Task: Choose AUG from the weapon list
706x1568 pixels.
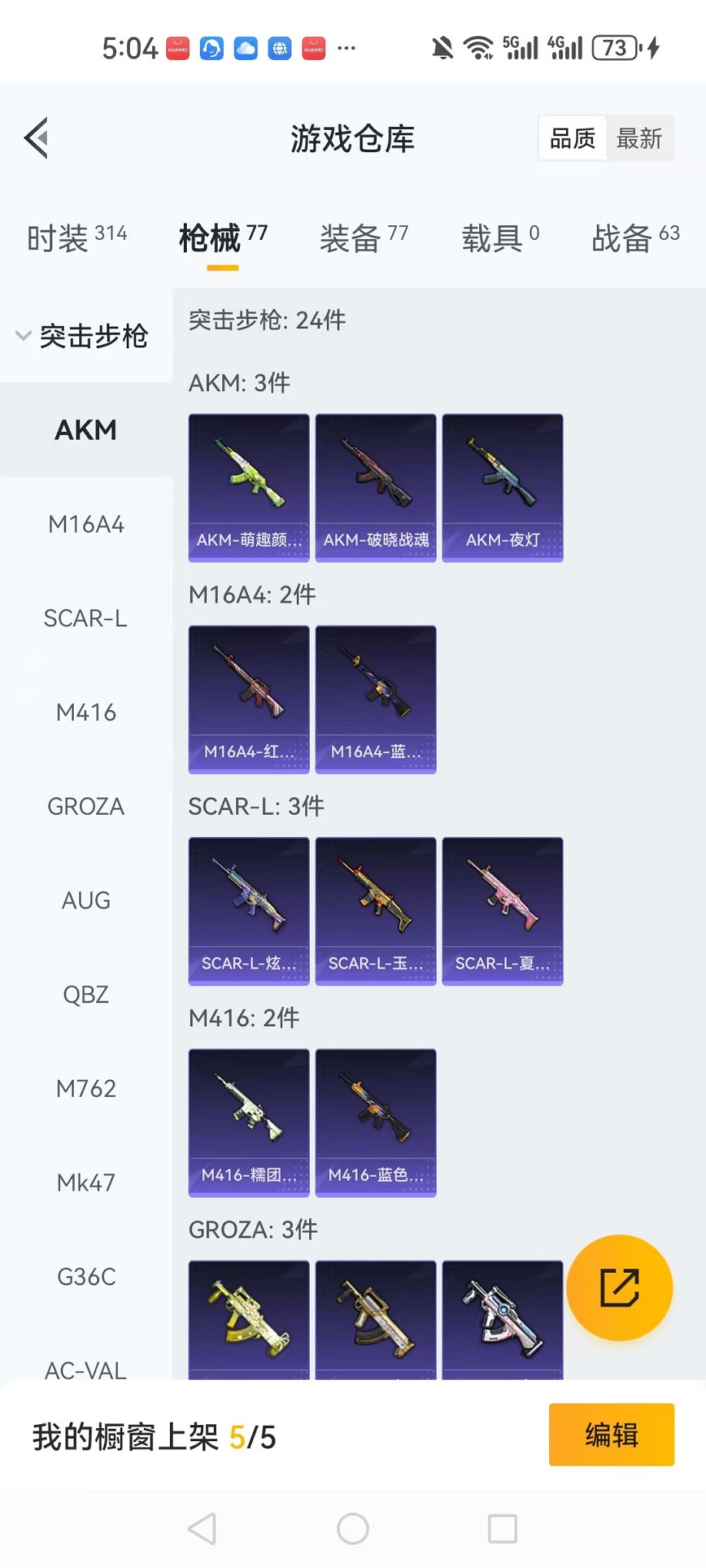Action: [86, 901]
